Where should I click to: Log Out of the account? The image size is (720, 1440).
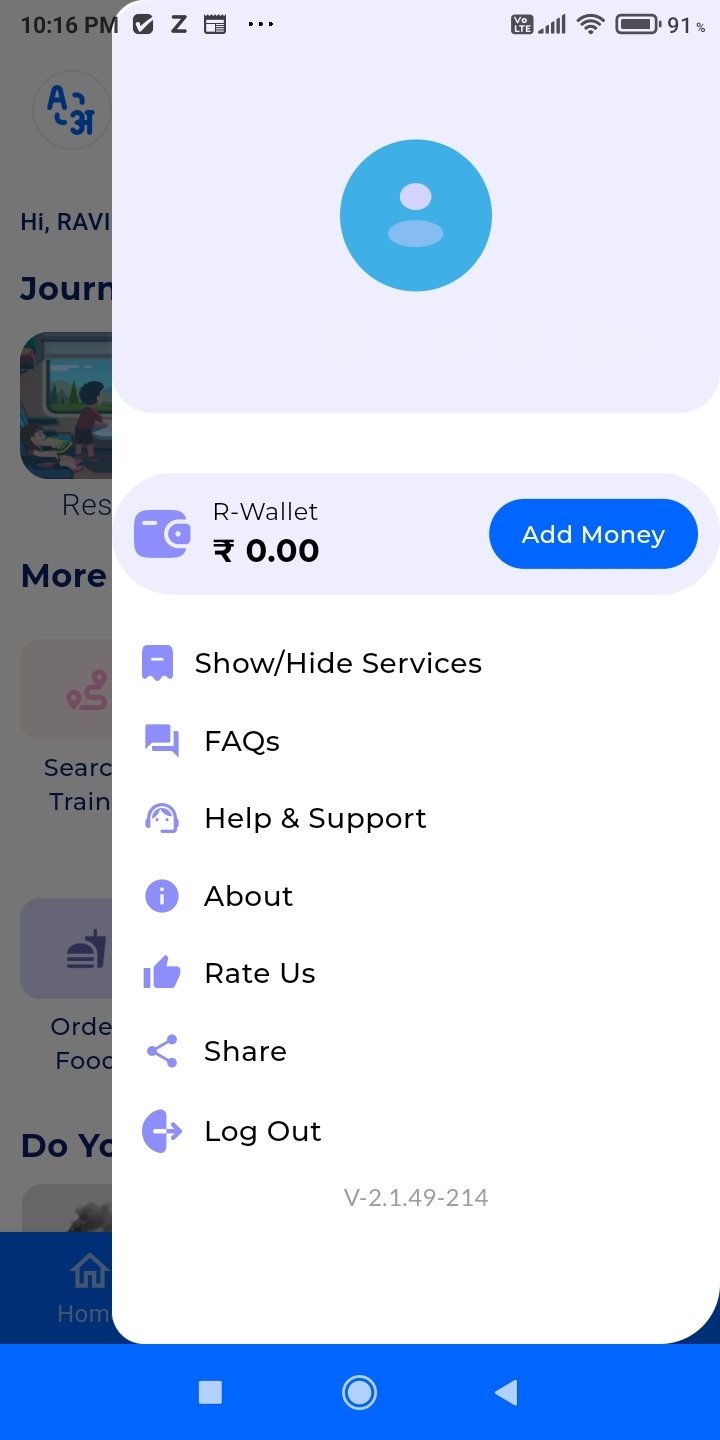pyautogui.click(x=262, y=1131)
